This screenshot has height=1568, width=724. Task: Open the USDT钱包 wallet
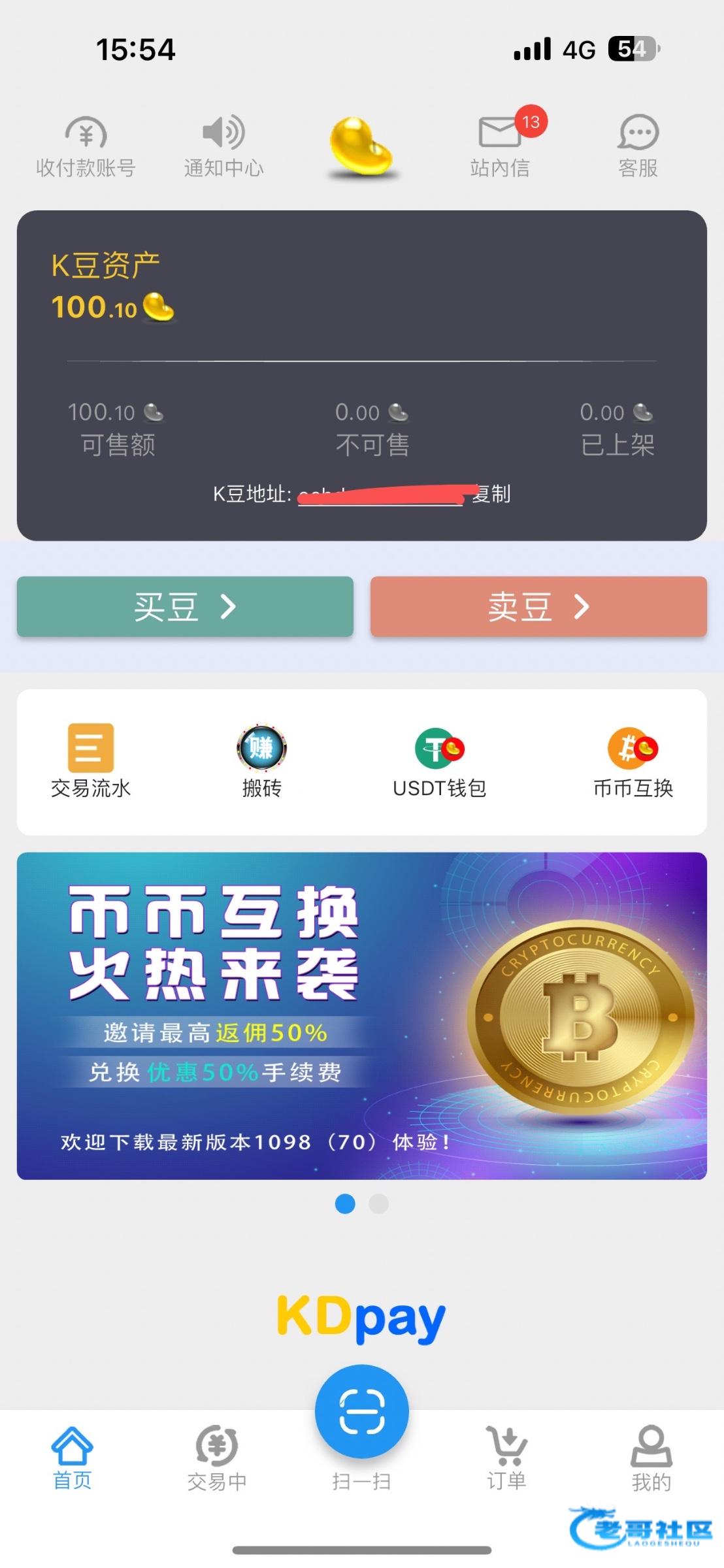(439, 762)
